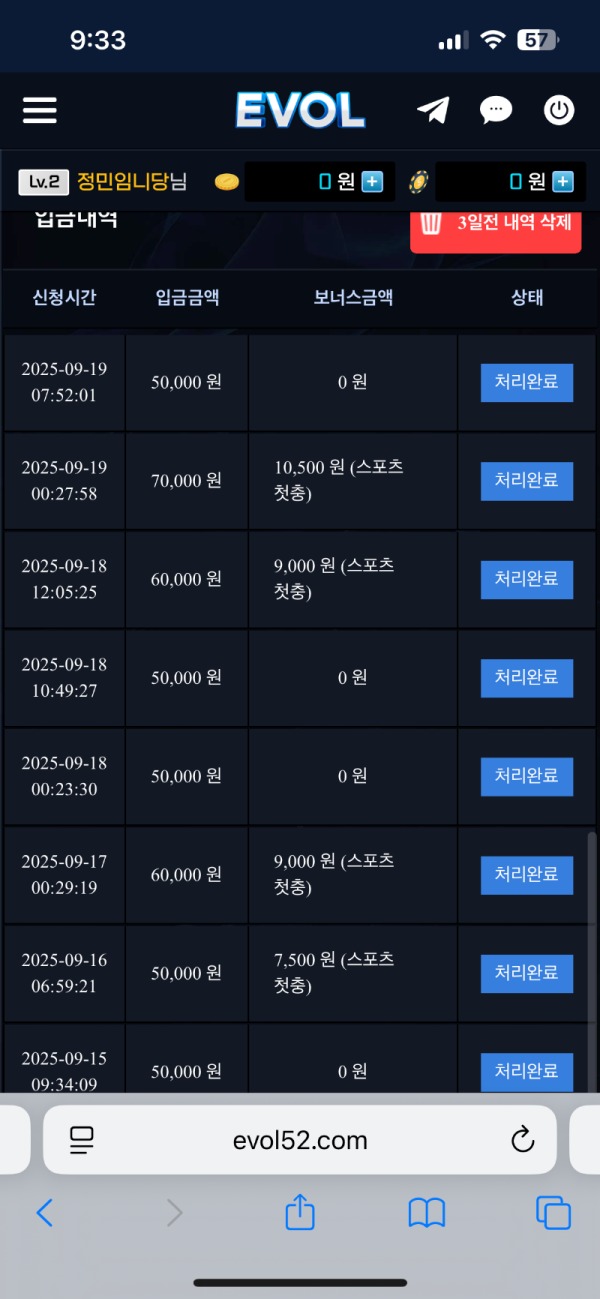This screenshot has width=600, height=1299.
Task: Tap the evol52.com address bar
Action: pos(300,1140)
